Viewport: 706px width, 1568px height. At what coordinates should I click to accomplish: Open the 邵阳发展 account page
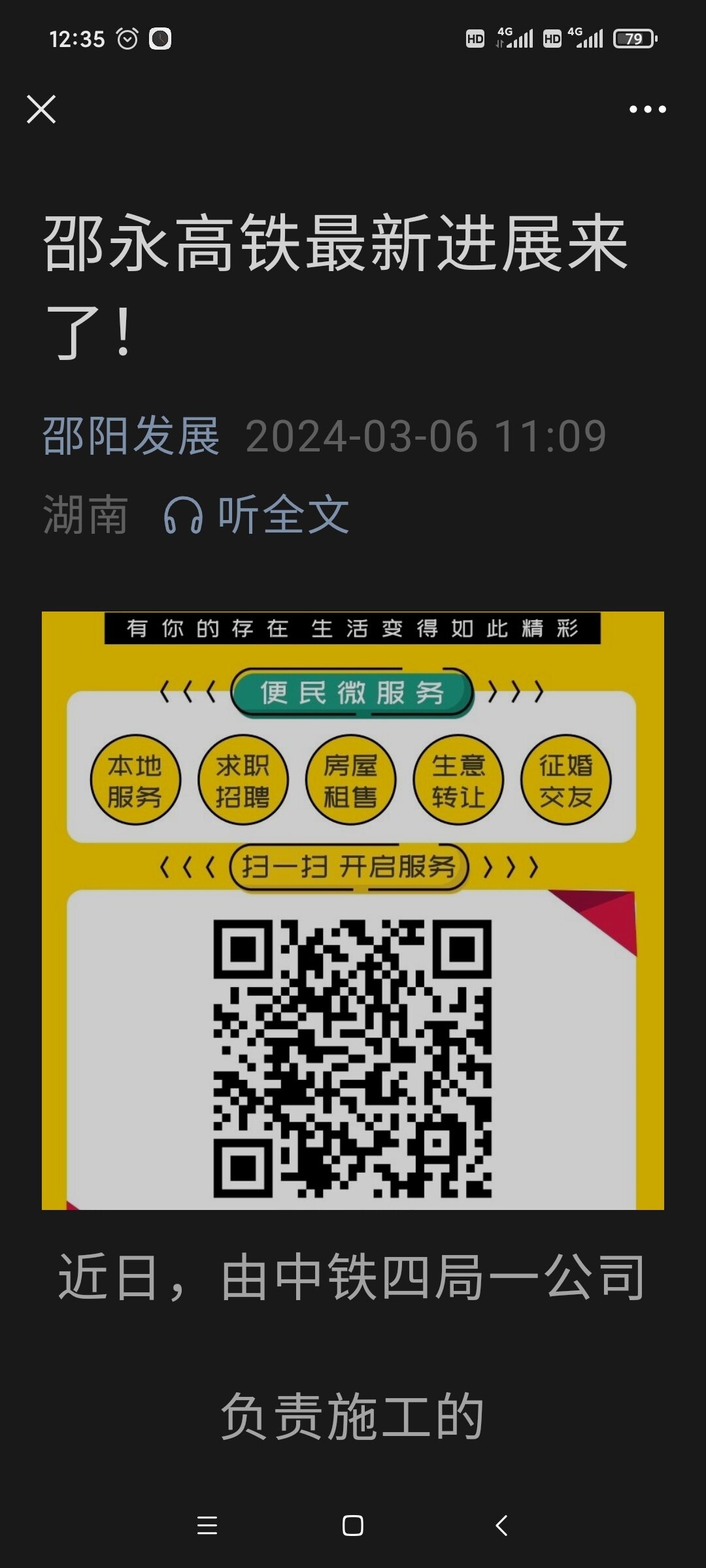coord(131,436)
